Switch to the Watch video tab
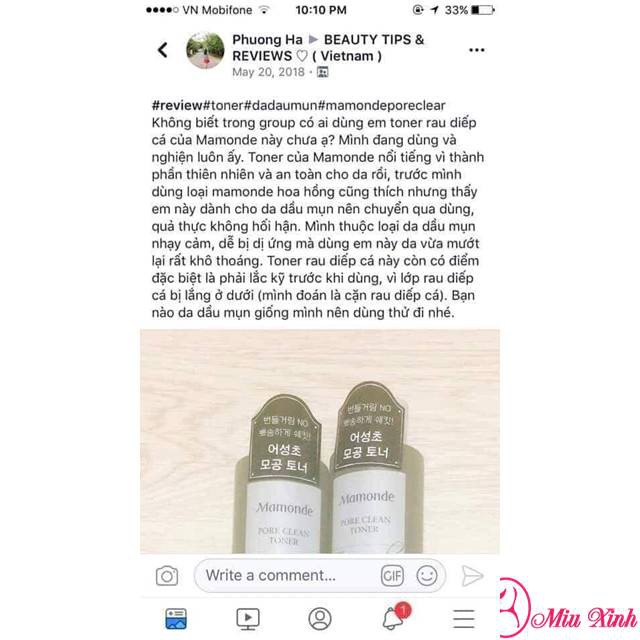Screen dimensions: 640x640 [247, 617]
